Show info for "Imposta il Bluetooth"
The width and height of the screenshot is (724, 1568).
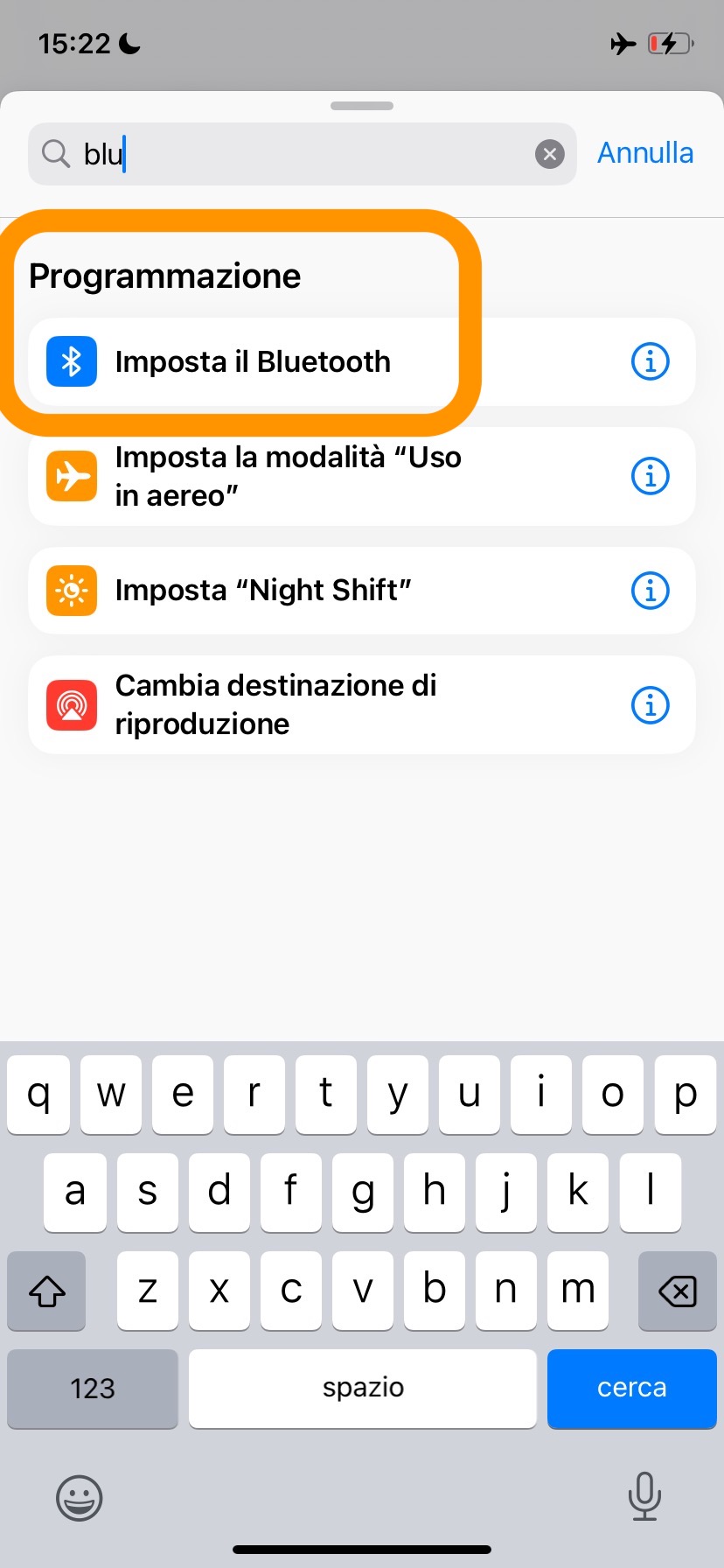click(x=650, y=361)
